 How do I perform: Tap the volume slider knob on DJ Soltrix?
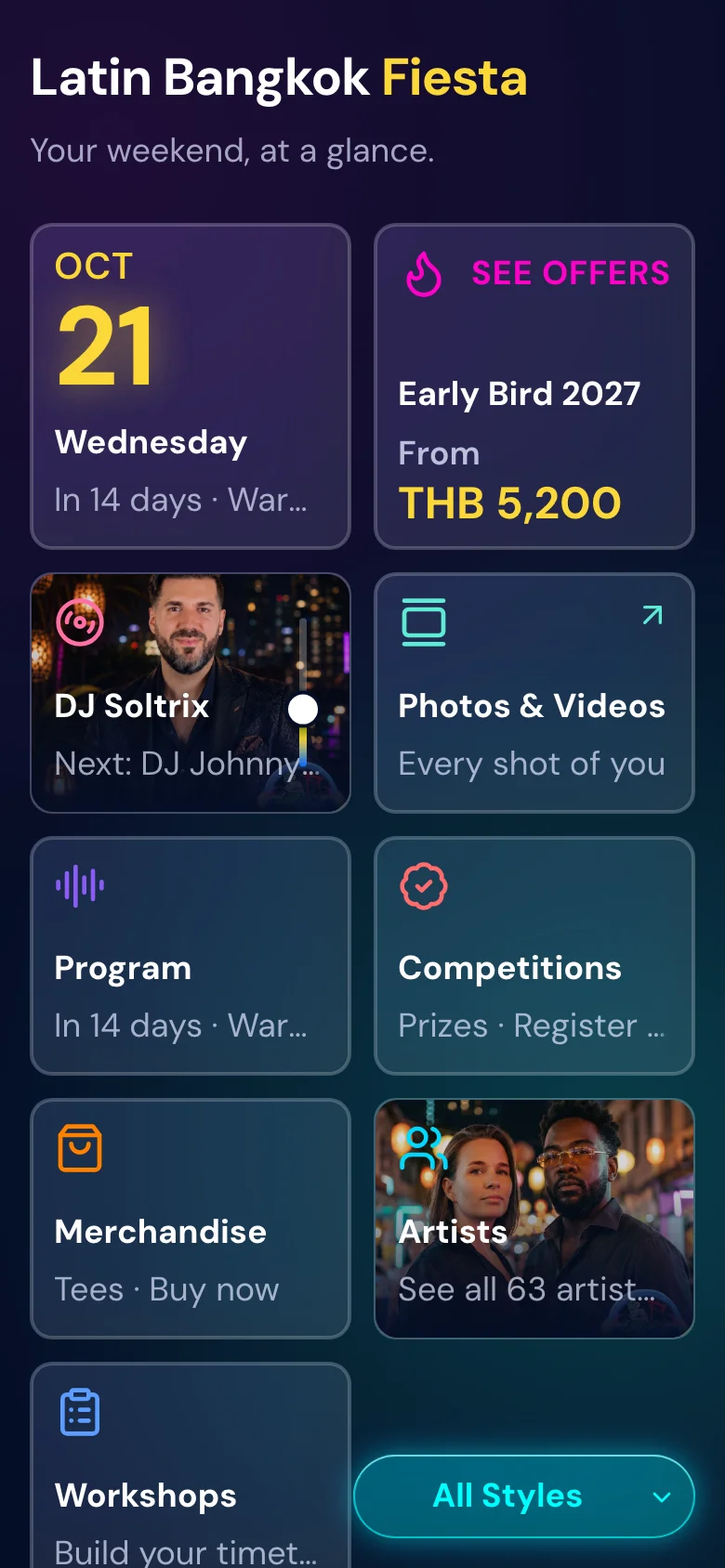pos(303,709)
